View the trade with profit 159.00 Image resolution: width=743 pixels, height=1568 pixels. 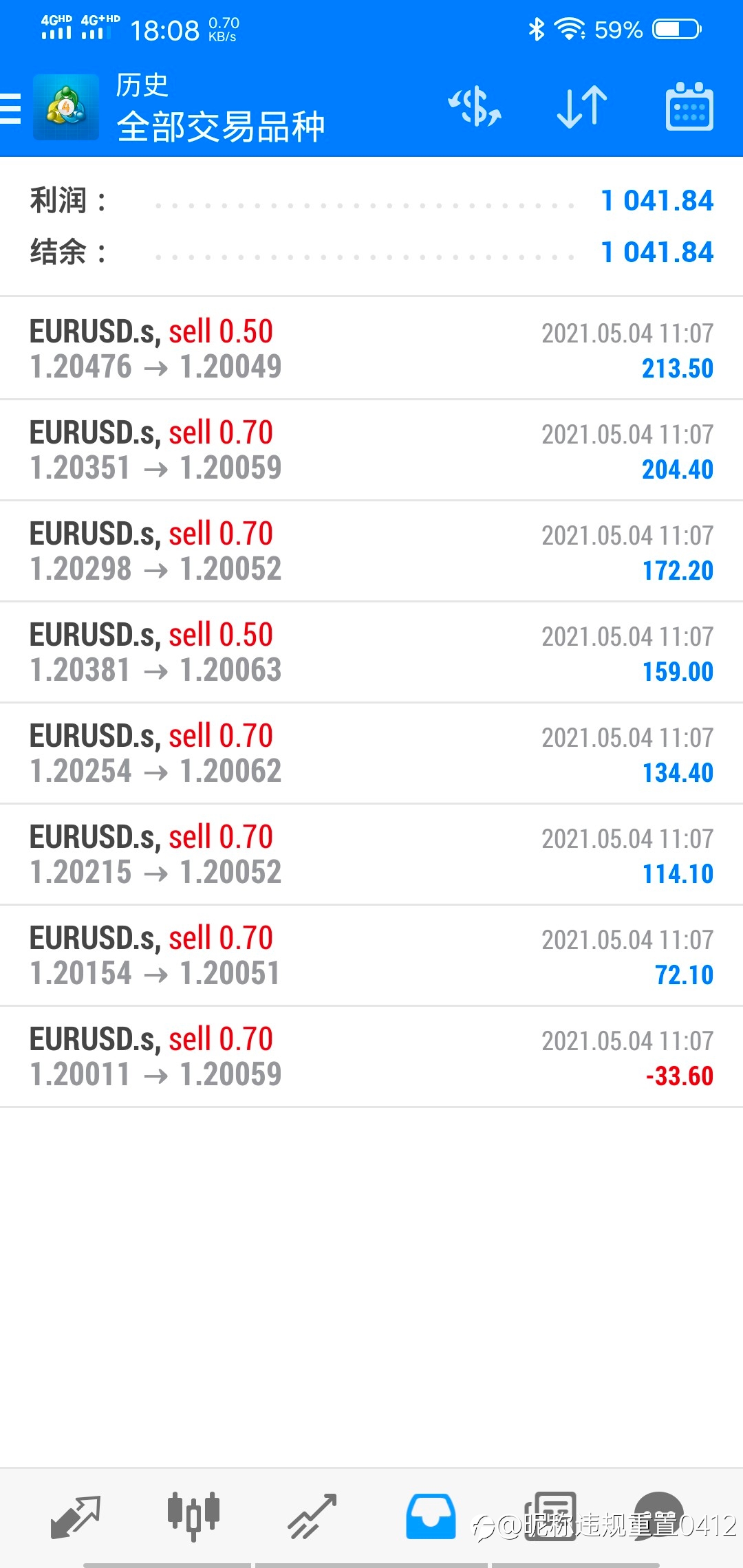[371, 652]
